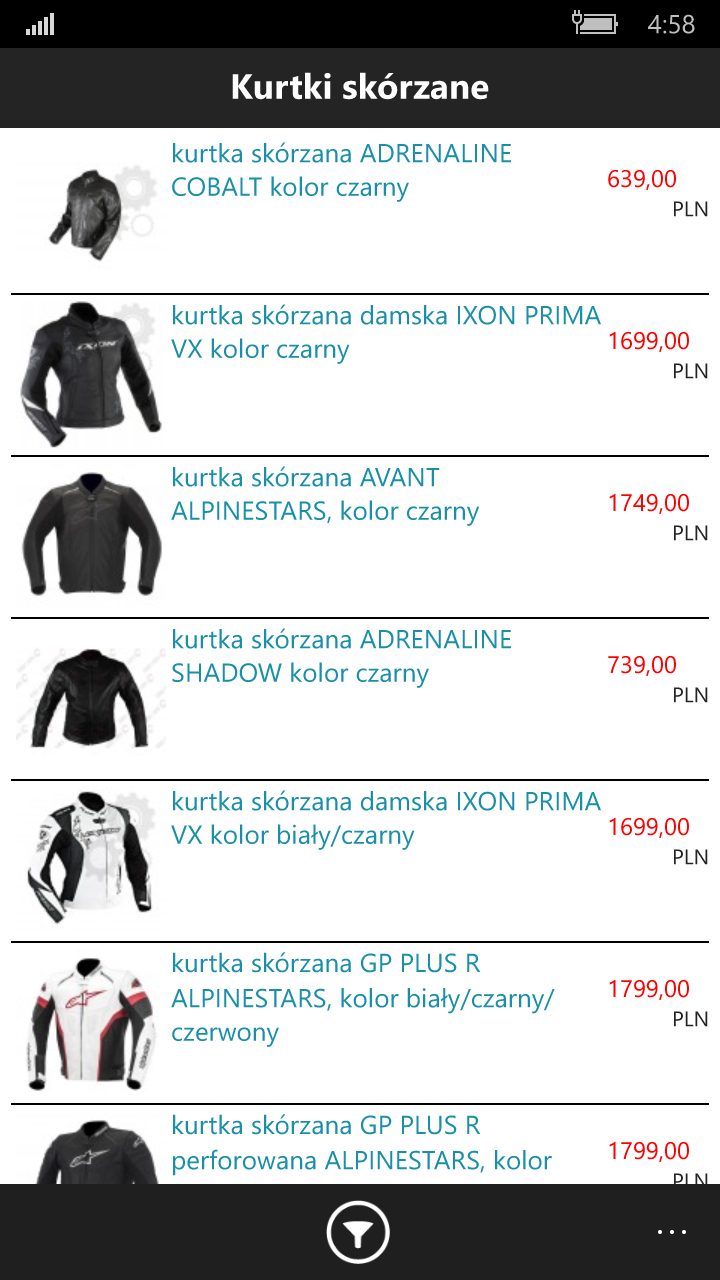Image resolution: width=720 pixels, height=1280 pixels.
Task: Open ADRENALINE COBALT kolor czarny jacket
Action: pos(360,213)
